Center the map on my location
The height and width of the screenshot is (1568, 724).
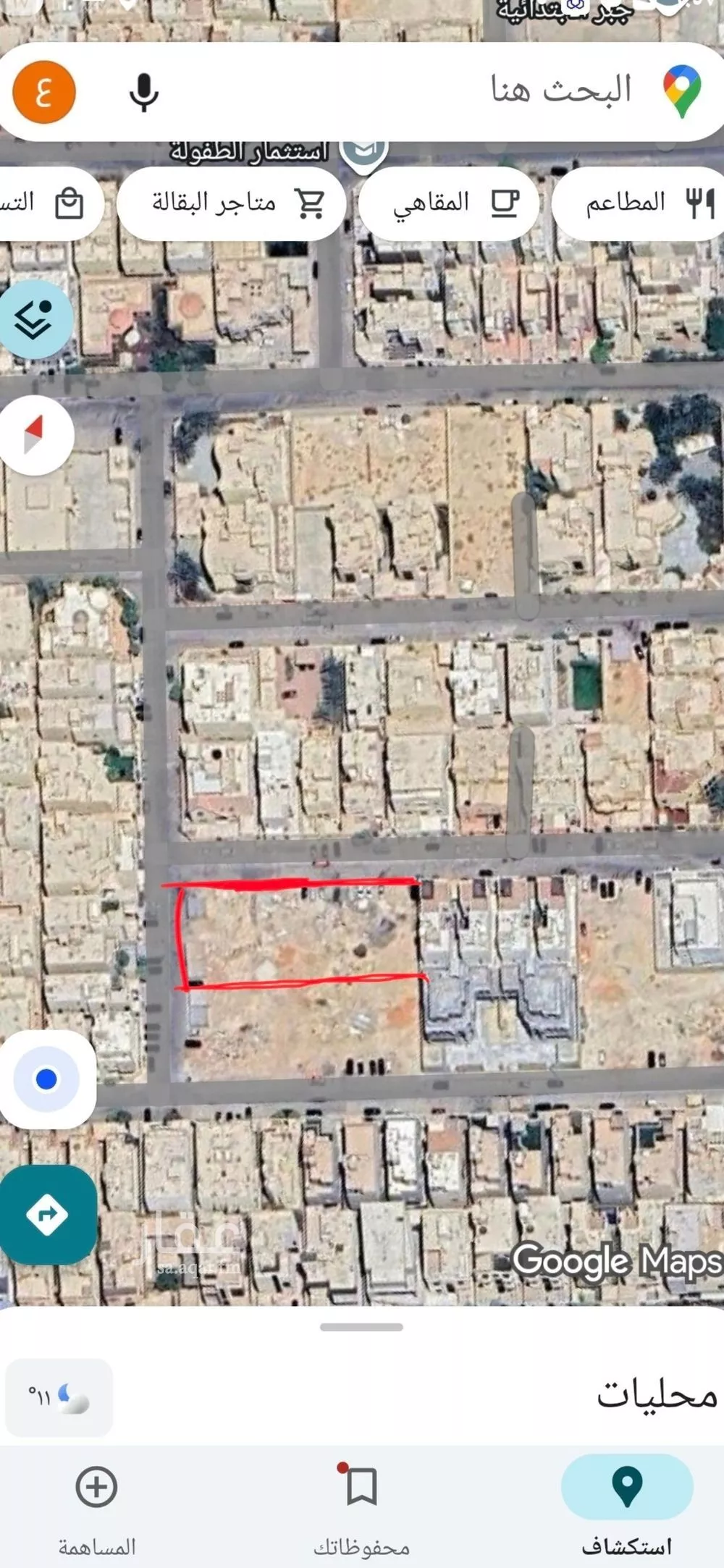[47, 1079]
